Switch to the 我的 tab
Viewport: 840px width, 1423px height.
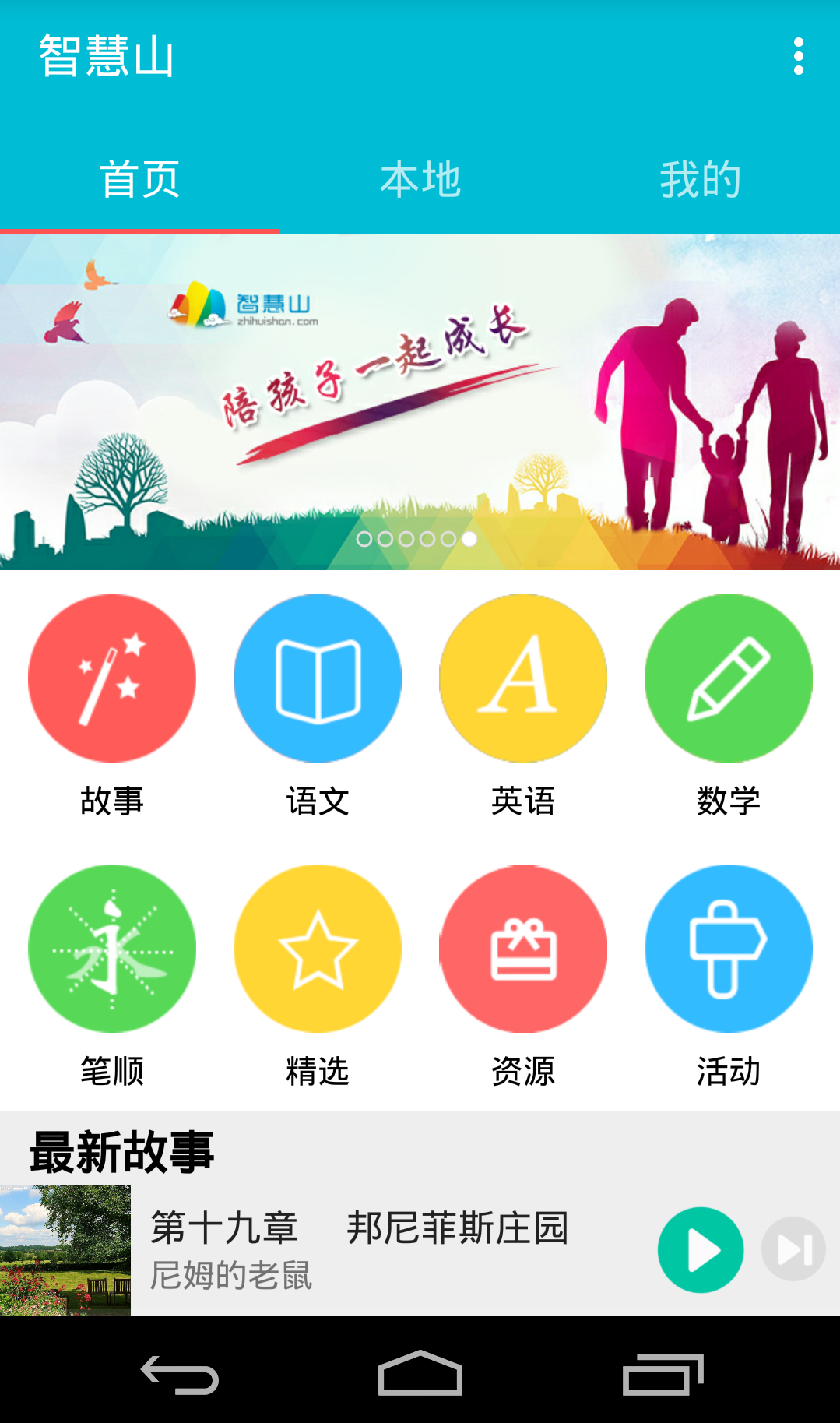[x=700, y=180]
